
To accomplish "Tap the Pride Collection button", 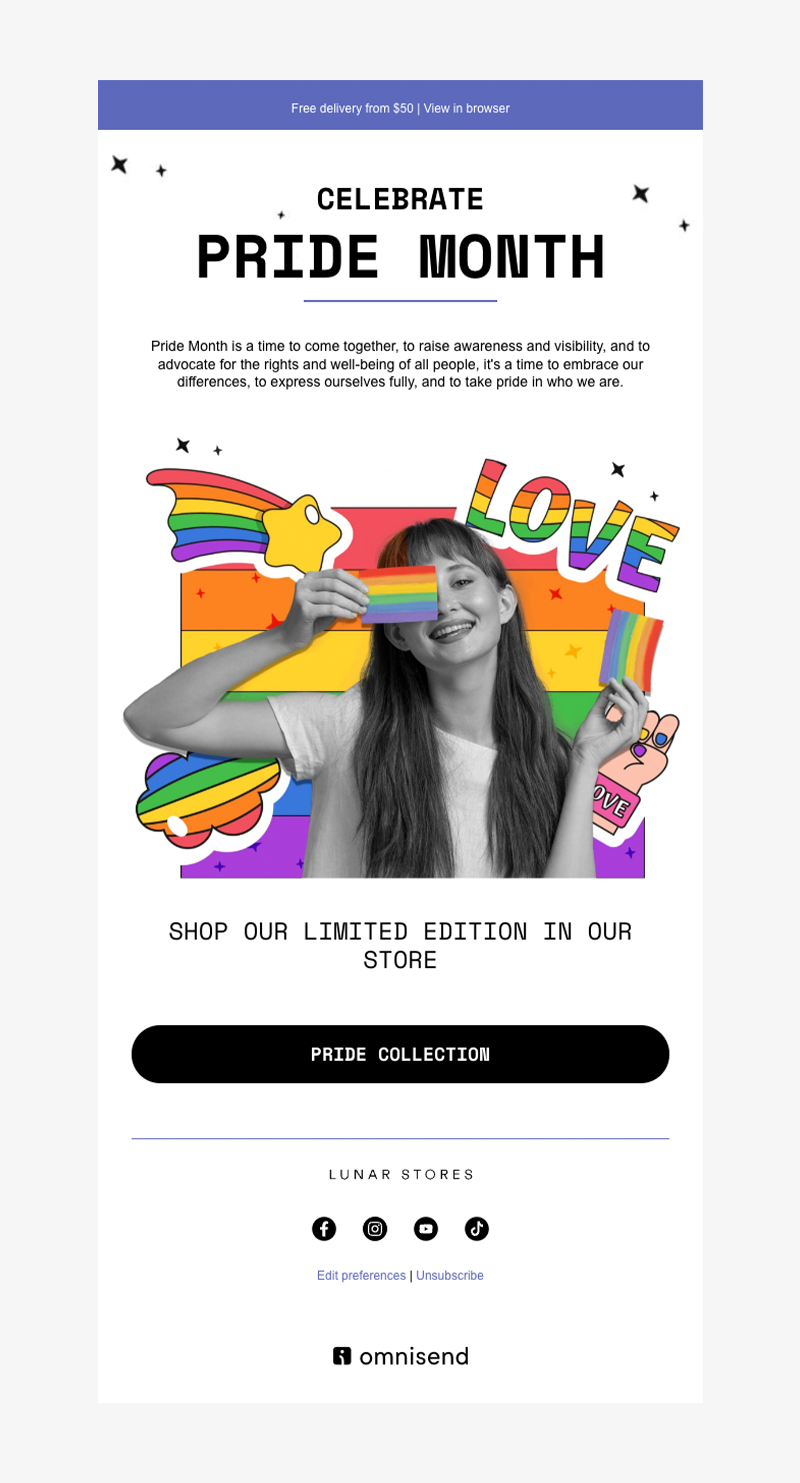I will 400,1054.
